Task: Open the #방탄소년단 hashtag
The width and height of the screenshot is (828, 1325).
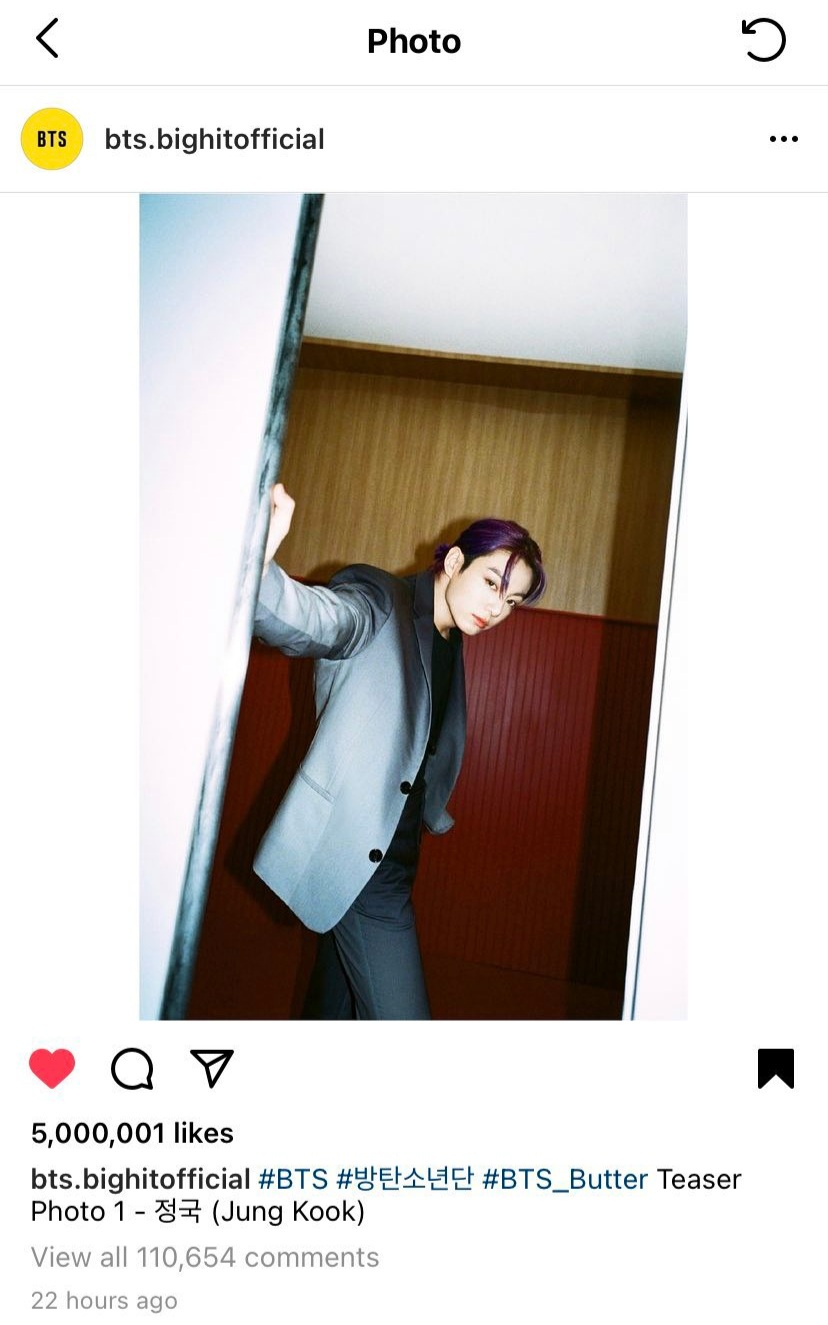Action: [405, 1179]
